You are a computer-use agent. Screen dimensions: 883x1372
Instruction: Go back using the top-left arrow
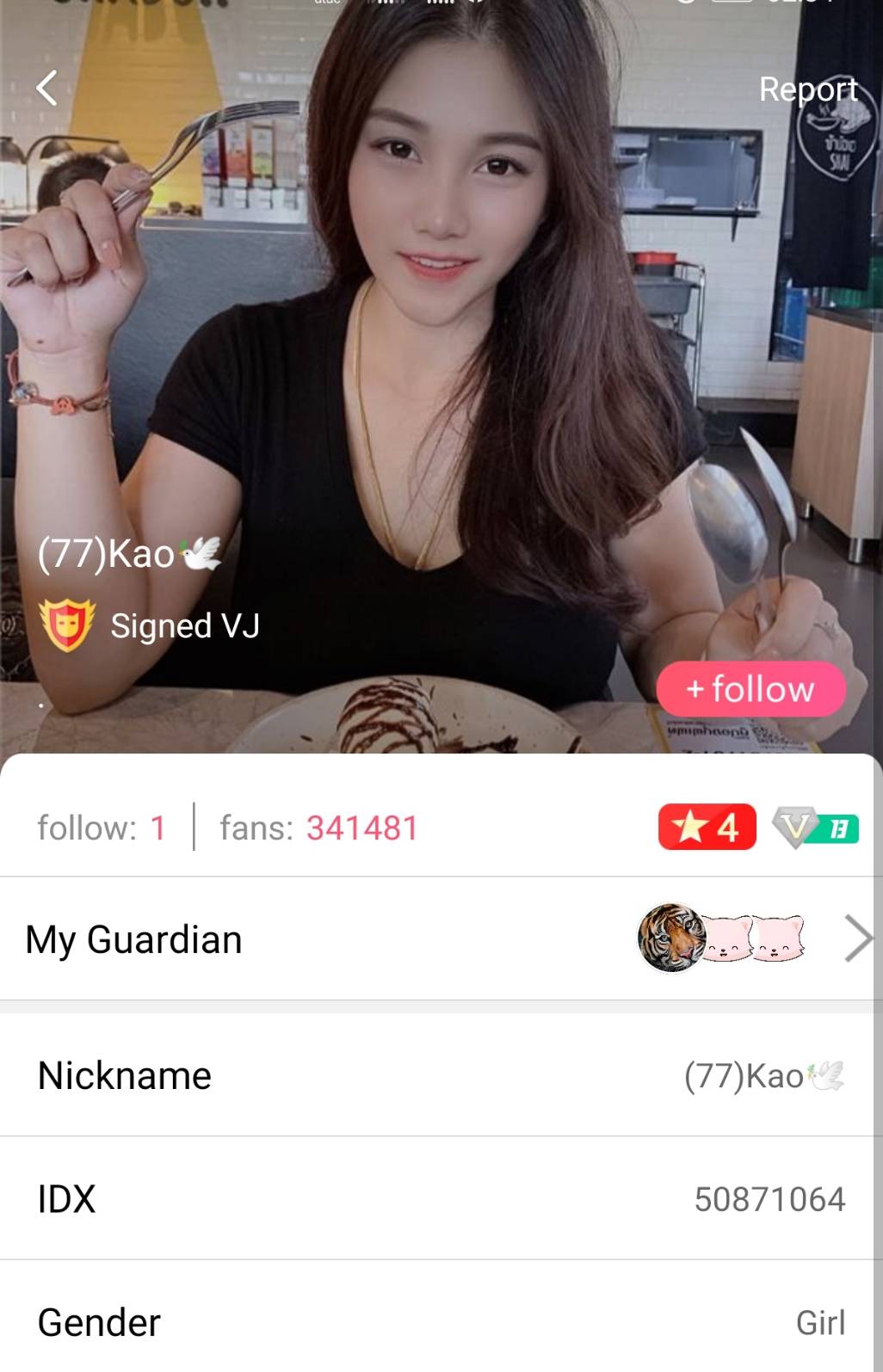pyautogui.click(x=46, y=89)
